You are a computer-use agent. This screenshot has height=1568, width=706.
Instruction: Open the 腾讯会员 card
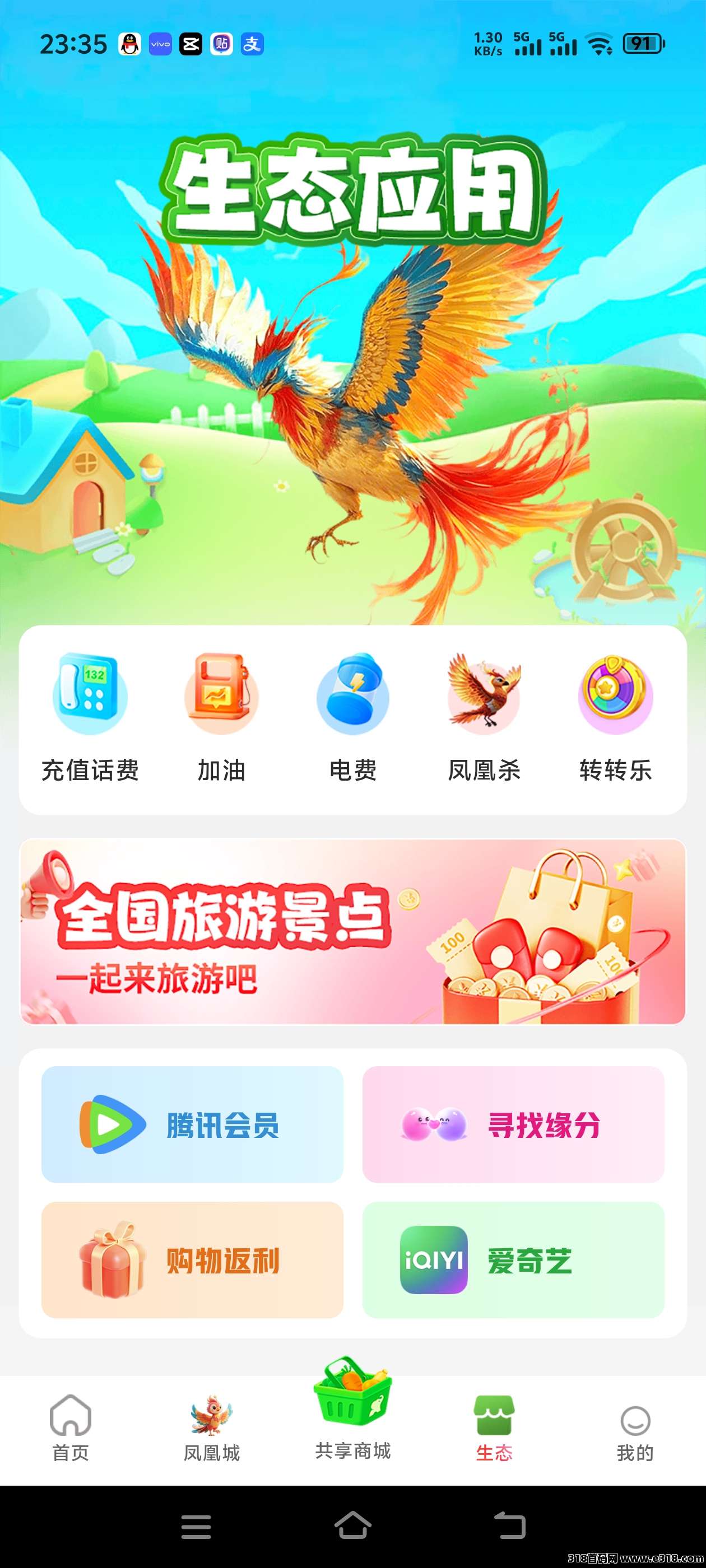(x=193, y=1124)
